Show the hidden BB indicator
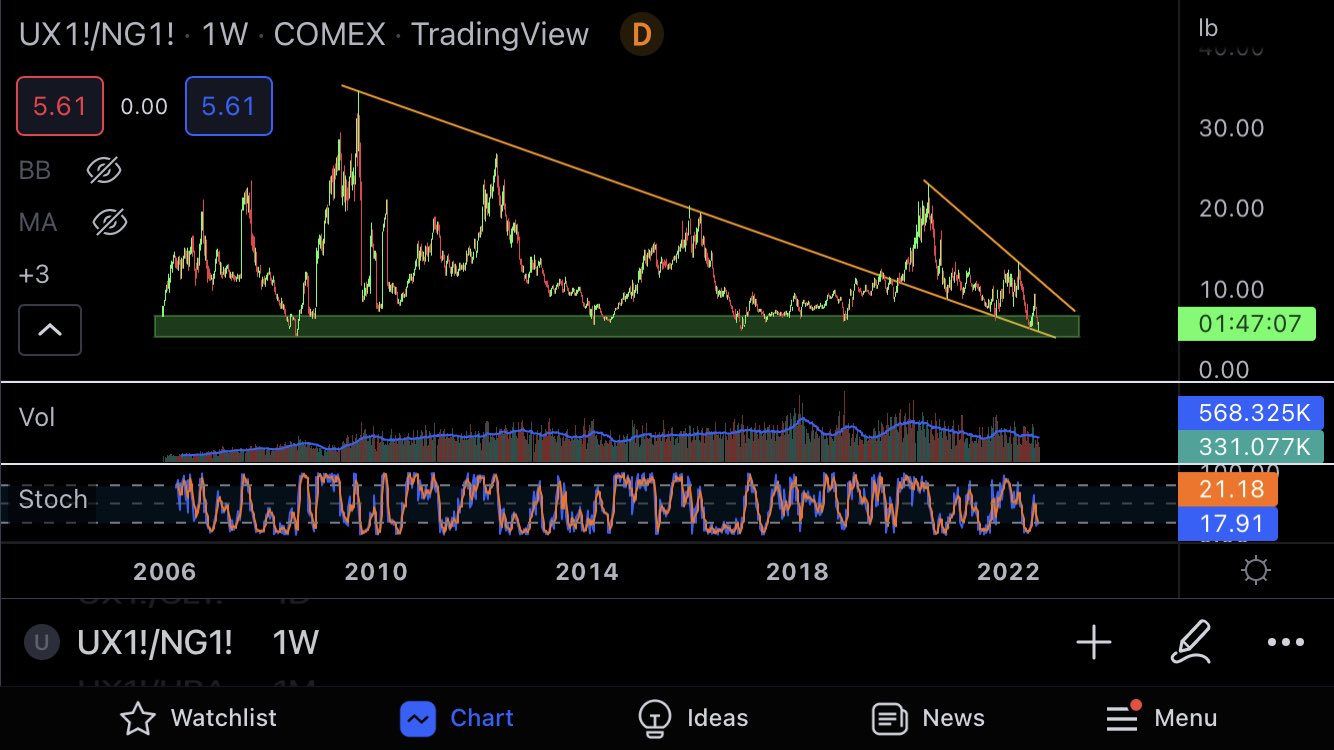This screenshot has height=750, width=1334. coord(103,171)
